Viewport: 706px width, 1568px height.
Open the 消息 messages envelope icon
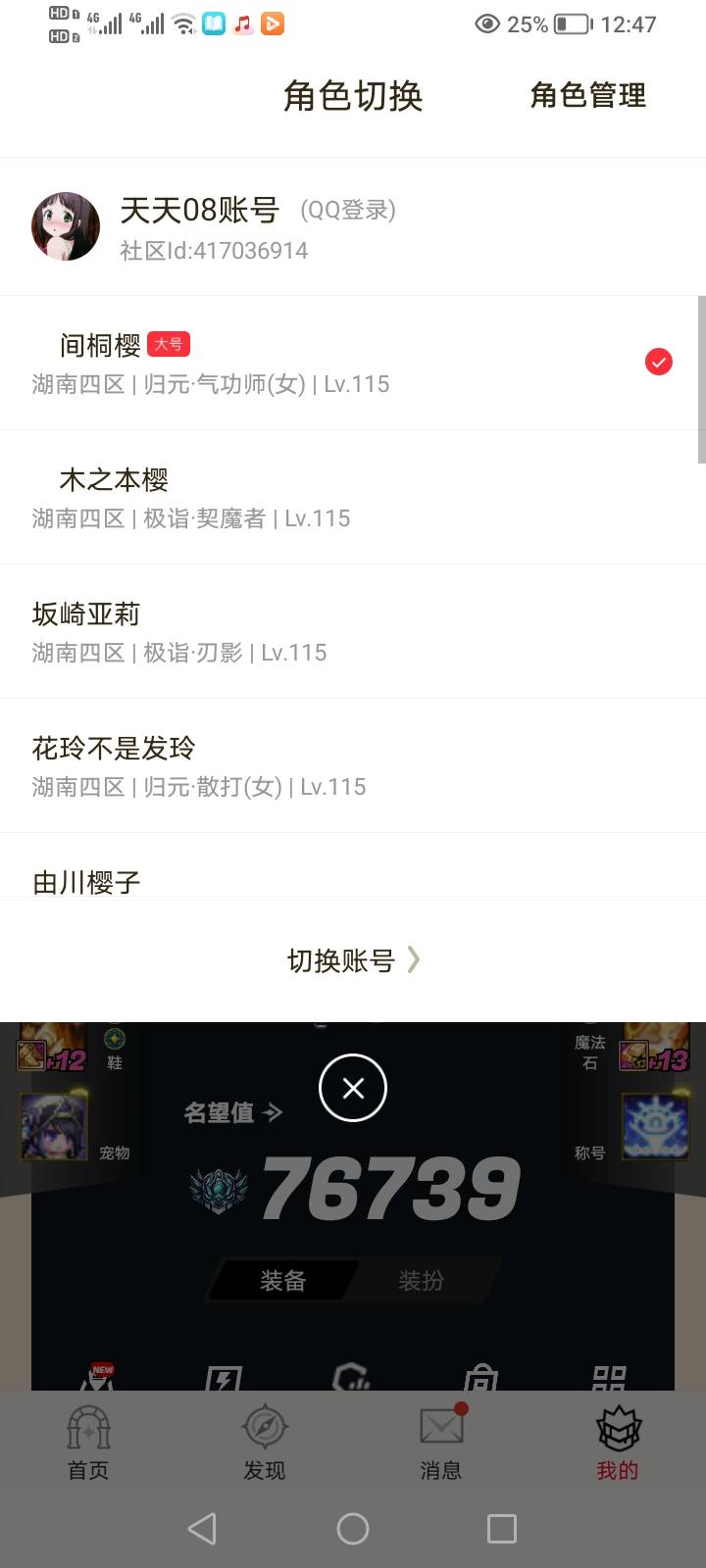coord(440,1433)
